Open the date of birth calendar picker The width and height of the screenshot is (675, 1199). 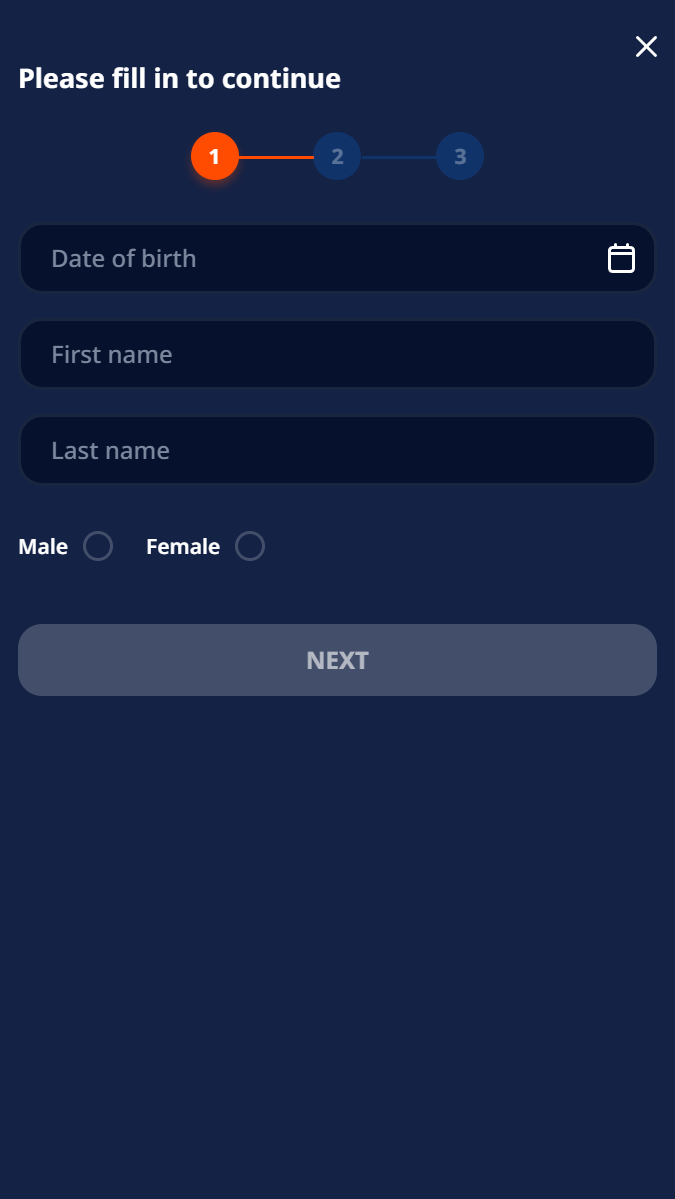pyautogui.click(x=621, y=258)
